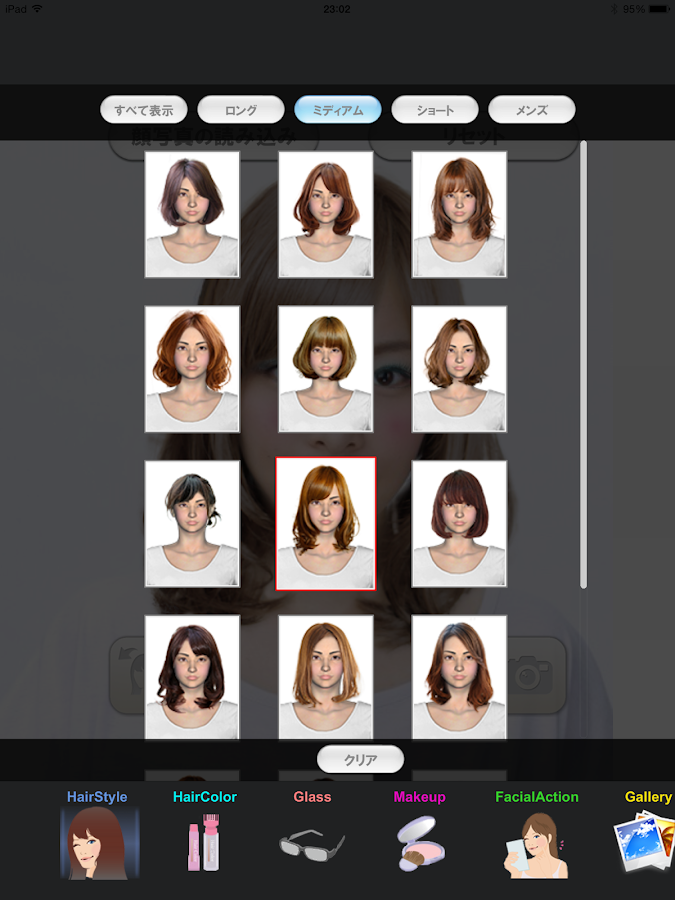
Task: Pick the dark updo hairstyle with side bangs
Action: [192, 524]
